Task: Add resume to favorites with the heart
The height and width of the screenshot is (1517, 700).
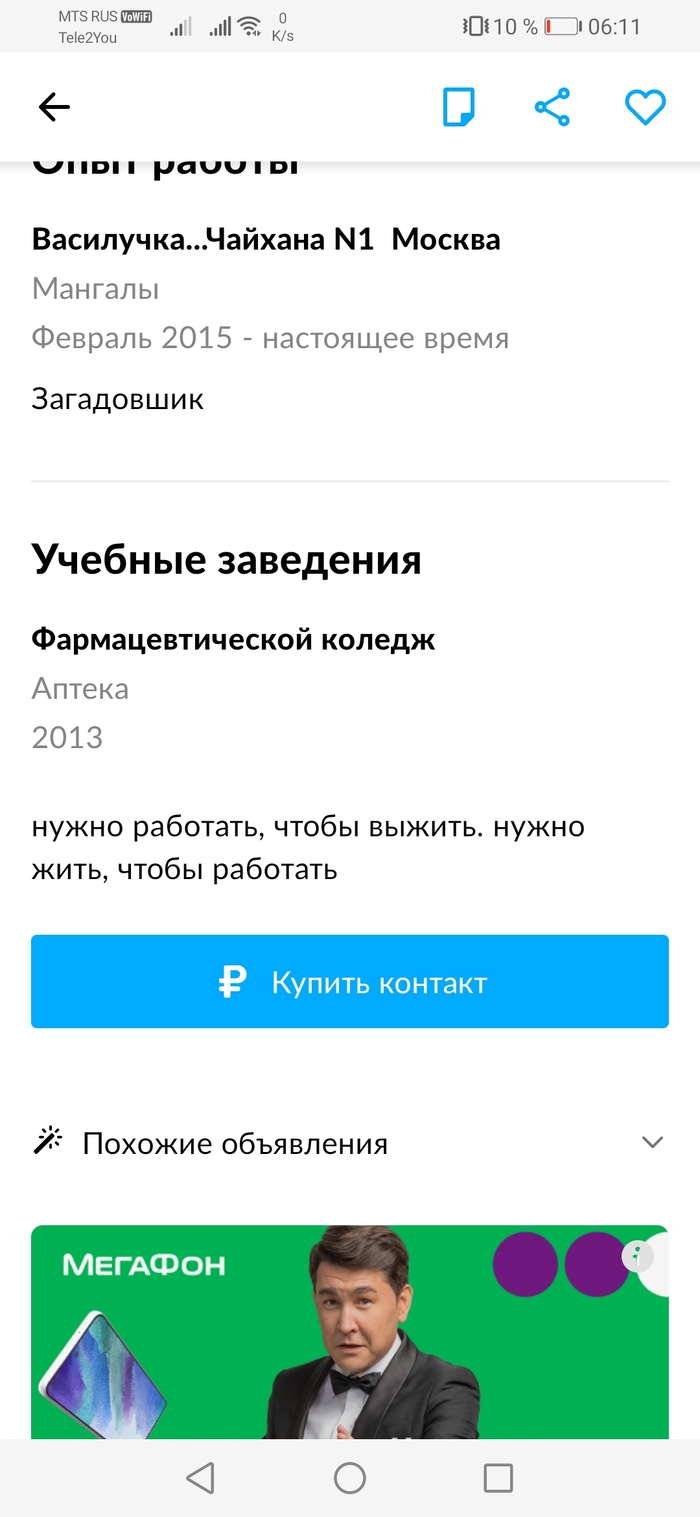Action: [x=645, y=107]
